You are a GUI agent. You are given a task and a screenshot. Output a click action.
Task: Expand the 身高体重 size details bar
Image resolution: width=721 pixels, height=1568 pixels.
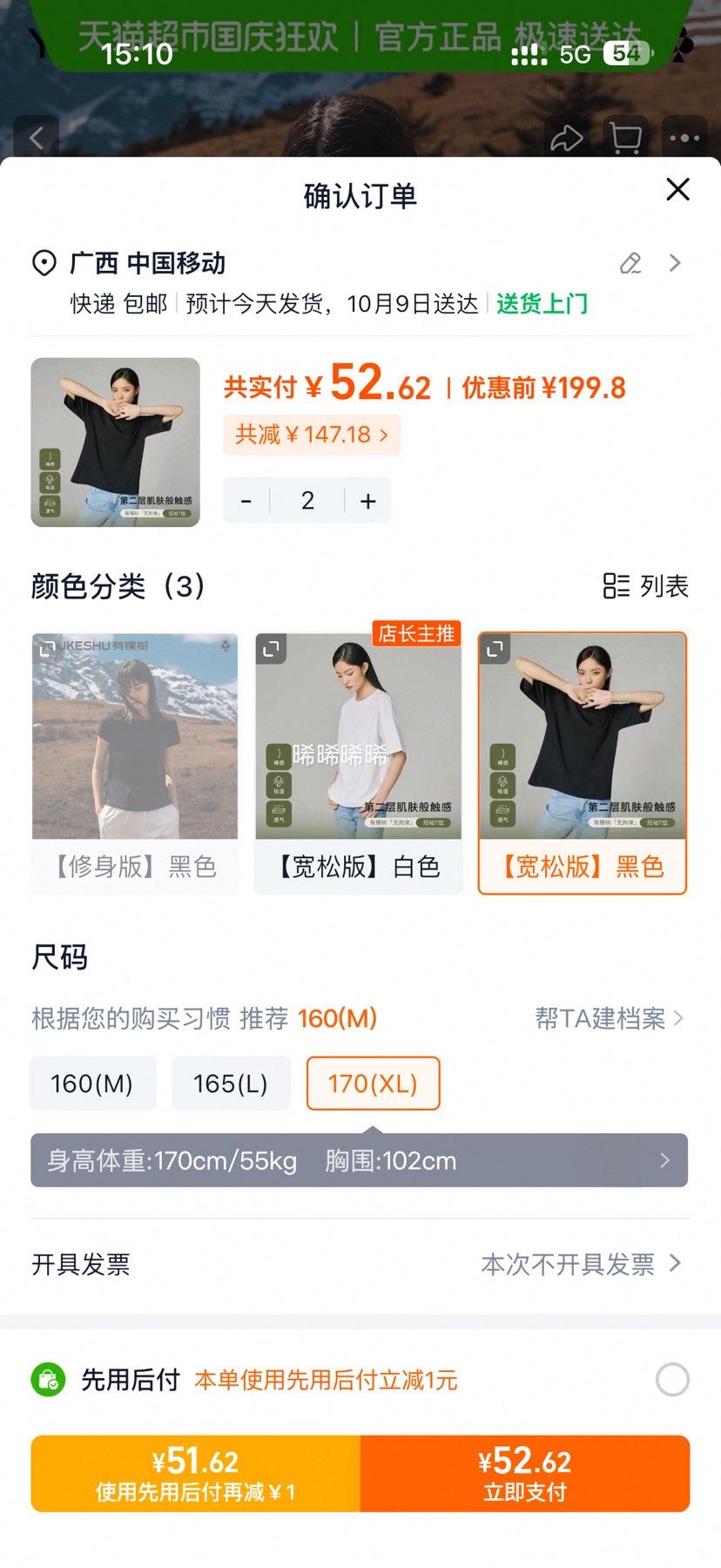(x=359, y=1160)
